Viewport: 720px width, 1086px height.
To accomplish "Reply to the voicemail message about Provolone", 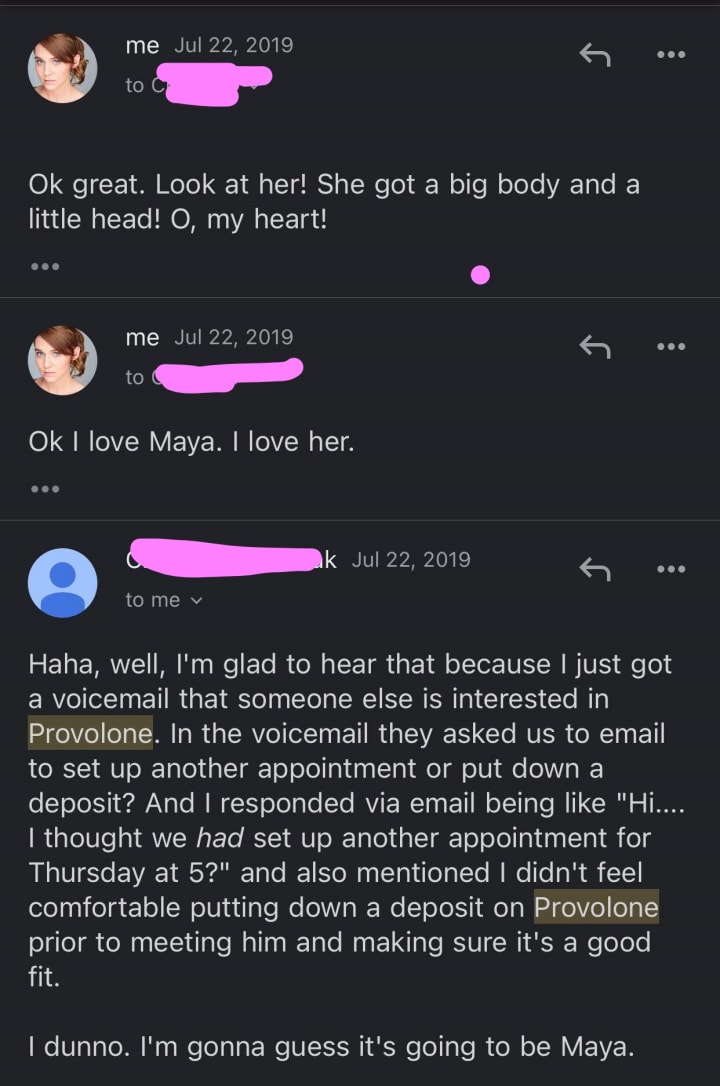I will (x=595, y=569).
